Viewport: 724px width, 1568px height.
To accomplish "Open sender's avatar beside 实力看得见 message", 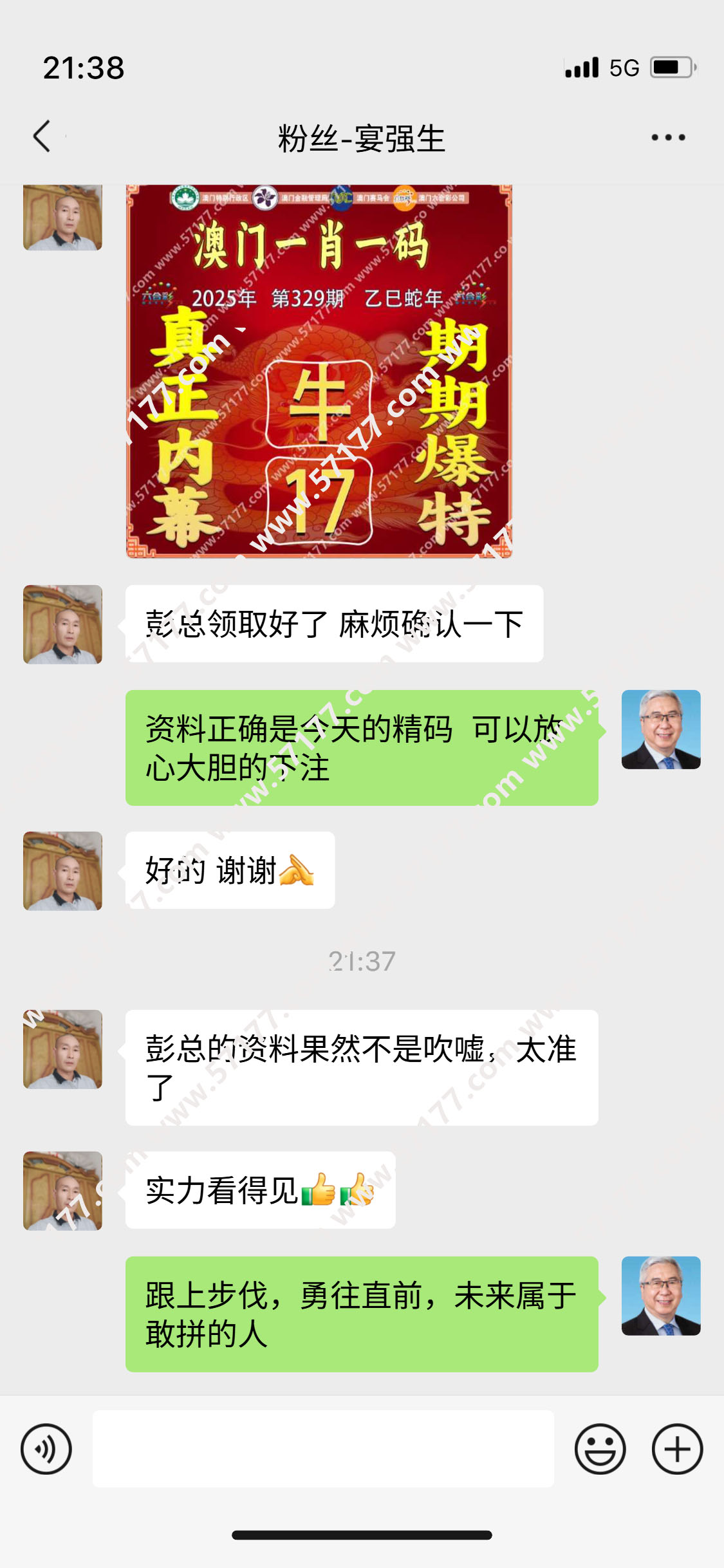I will coord(62,1191).
